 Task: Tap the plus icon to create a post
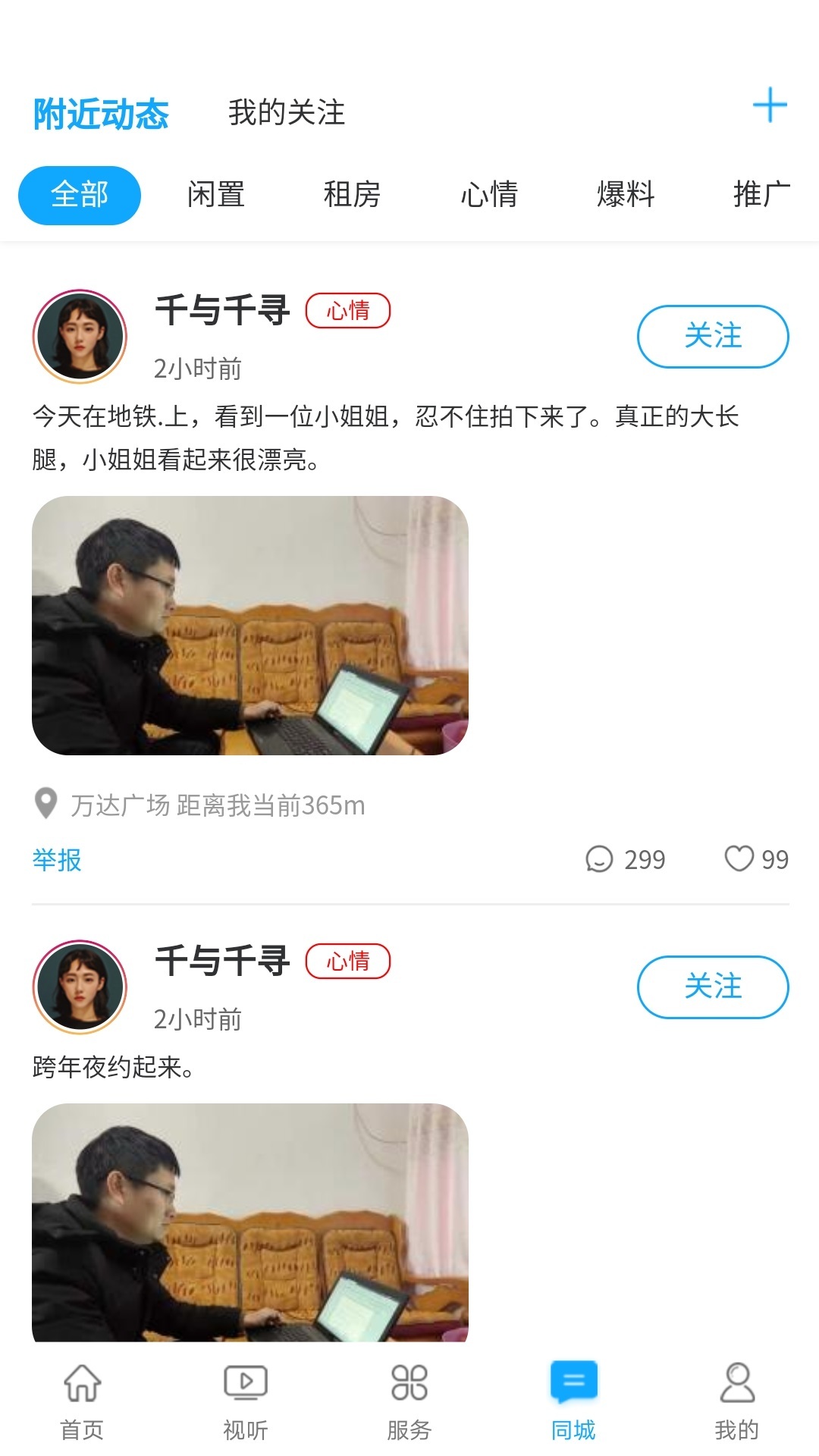coord(770,106)
